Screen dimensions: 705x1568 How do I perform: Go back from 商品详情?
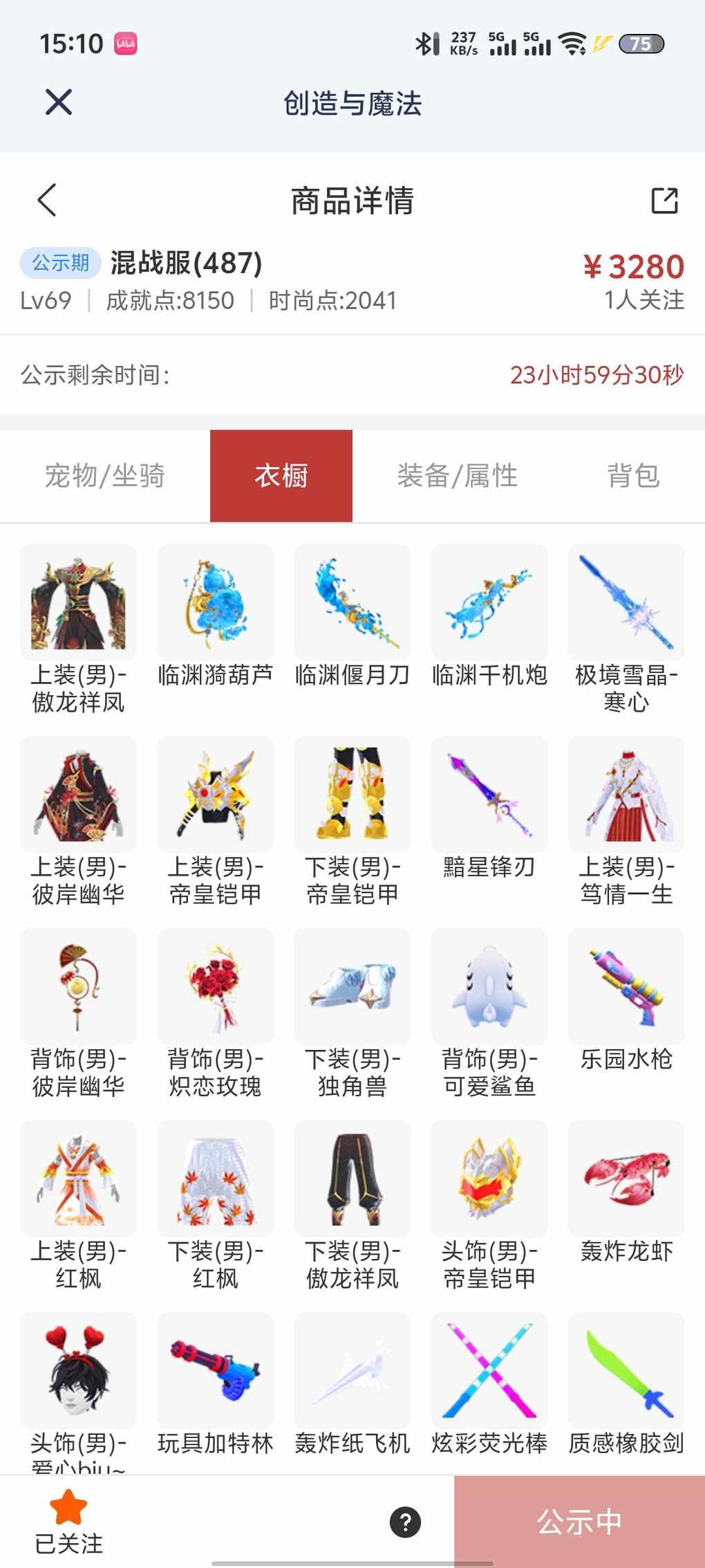46,201
